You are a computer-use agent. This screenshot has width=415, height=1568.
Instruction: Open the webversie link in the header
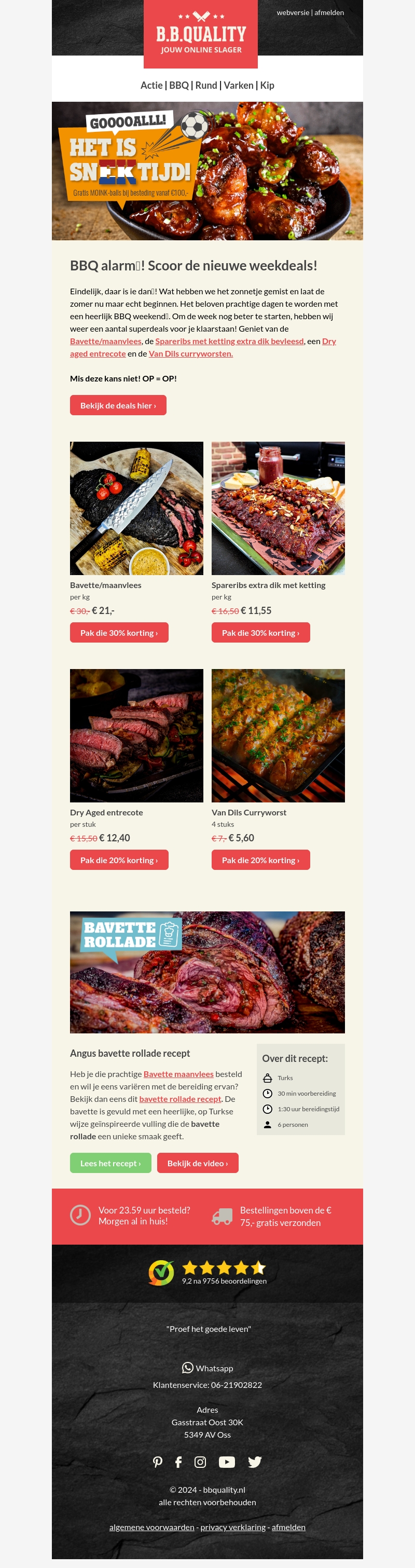(293, 12)
